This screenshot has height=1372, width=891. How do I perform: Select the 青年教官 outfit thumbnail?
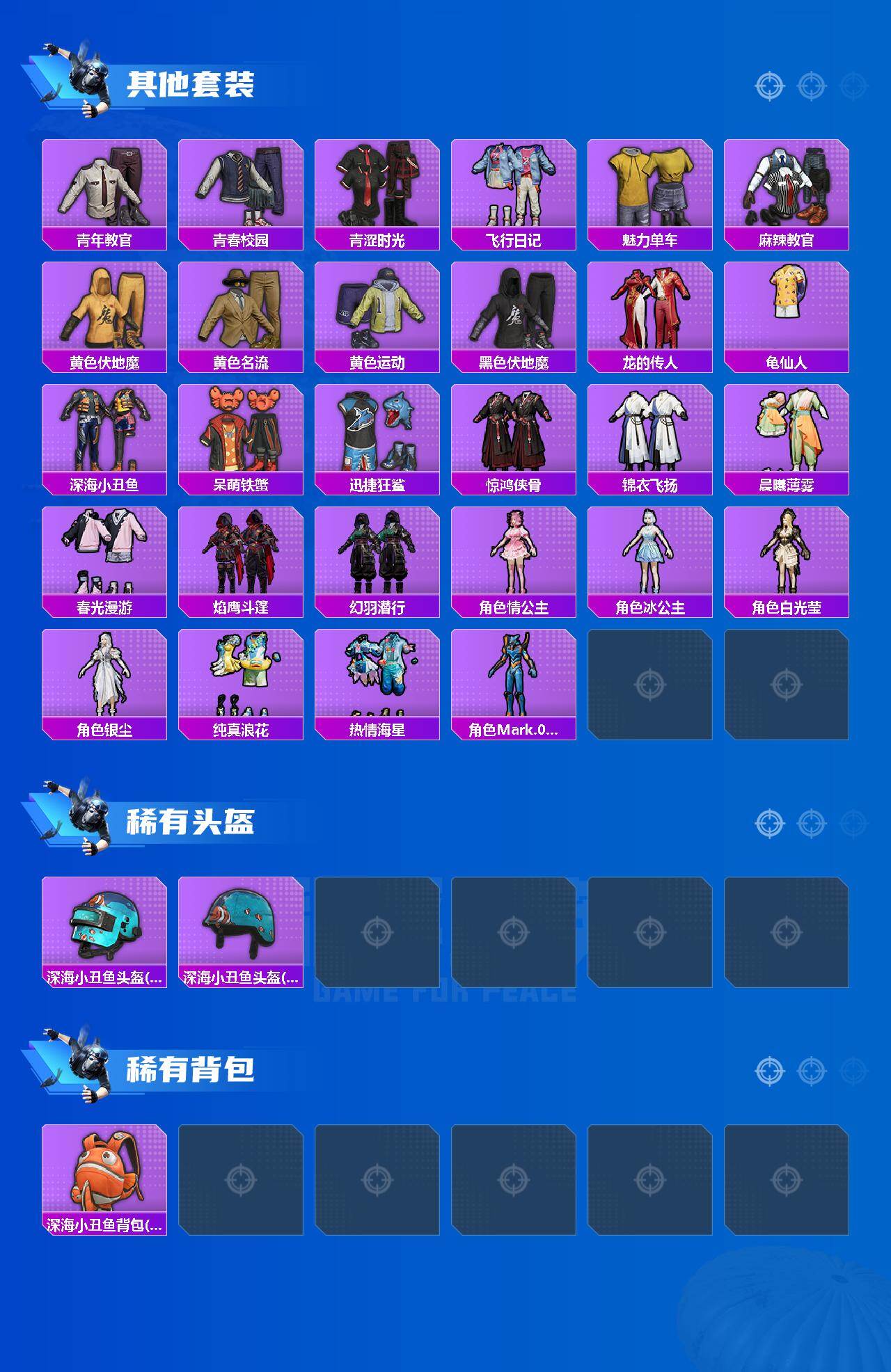click(x=103, y=188)
